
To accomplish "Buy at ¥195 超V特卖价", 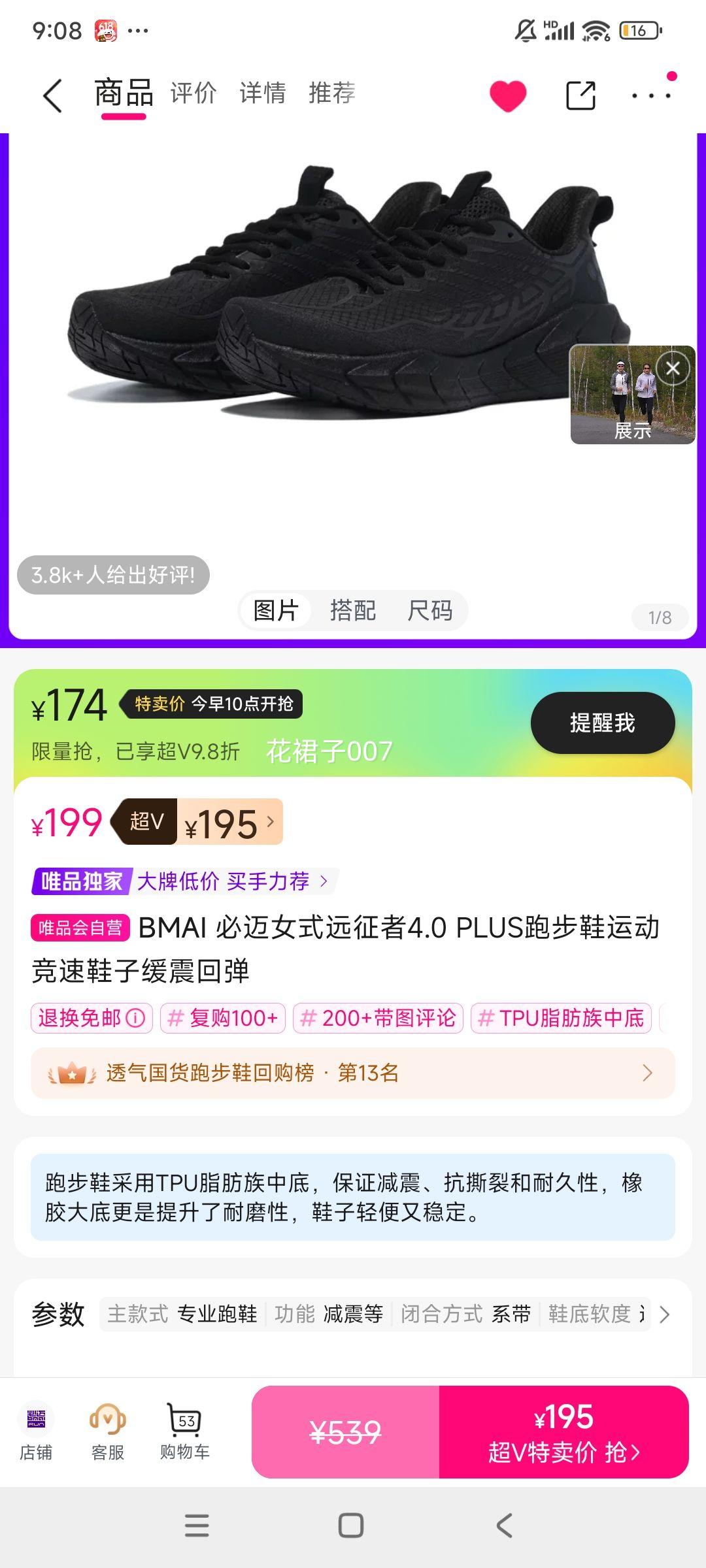I will pos(563,1432).
